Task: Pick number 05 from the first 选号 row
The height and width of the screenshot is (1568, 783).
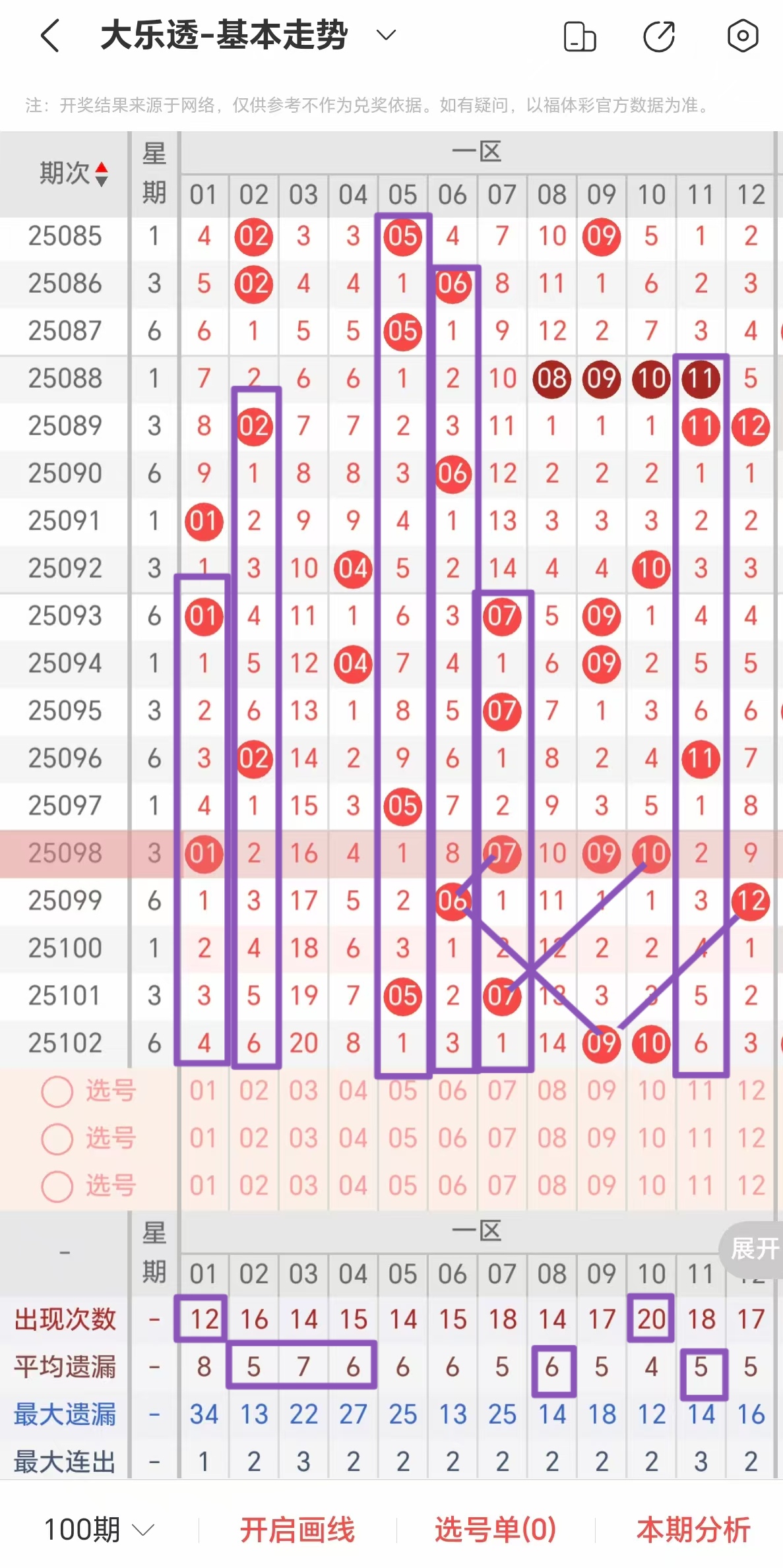Action: pos(403,1091)
